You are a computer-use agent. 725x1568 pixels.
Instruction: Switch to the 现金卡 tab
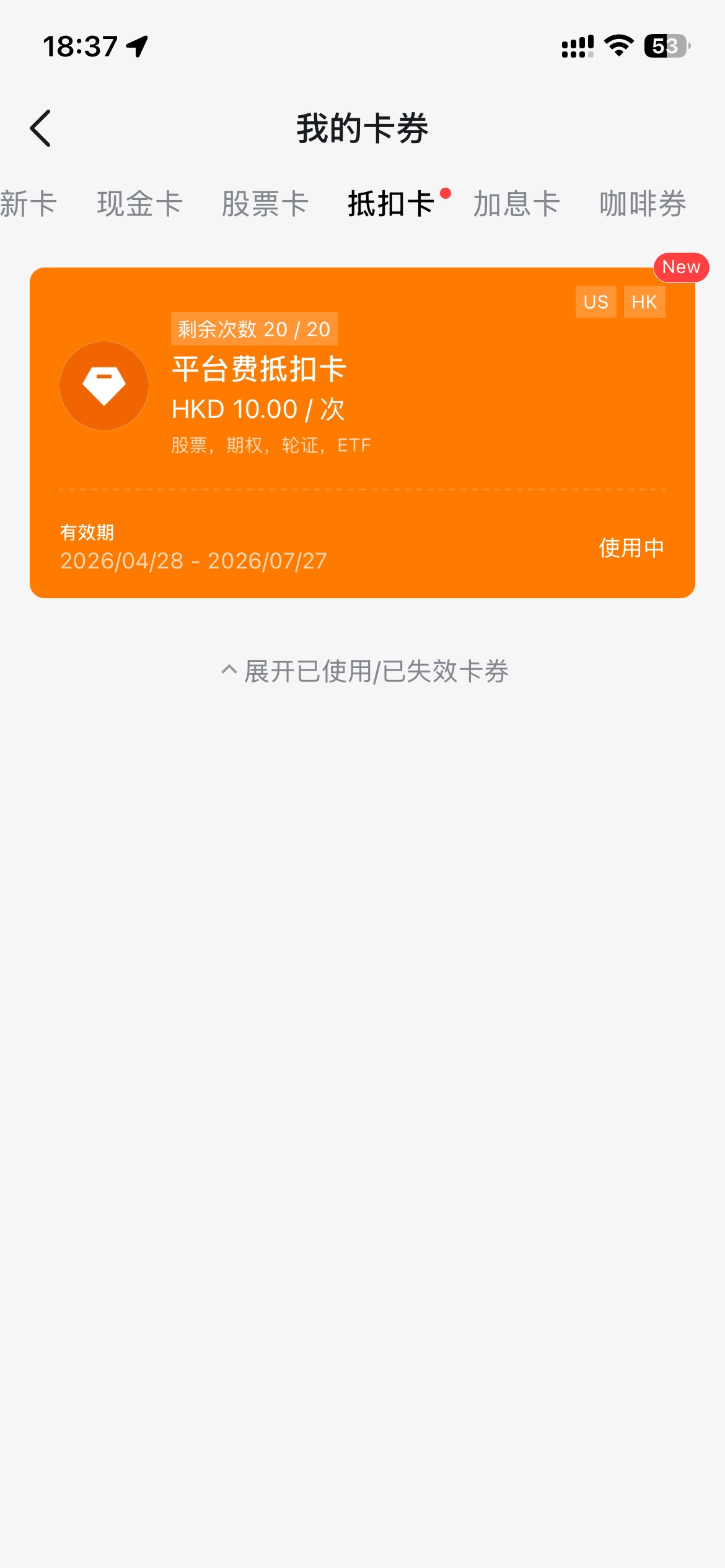[139, 204]
